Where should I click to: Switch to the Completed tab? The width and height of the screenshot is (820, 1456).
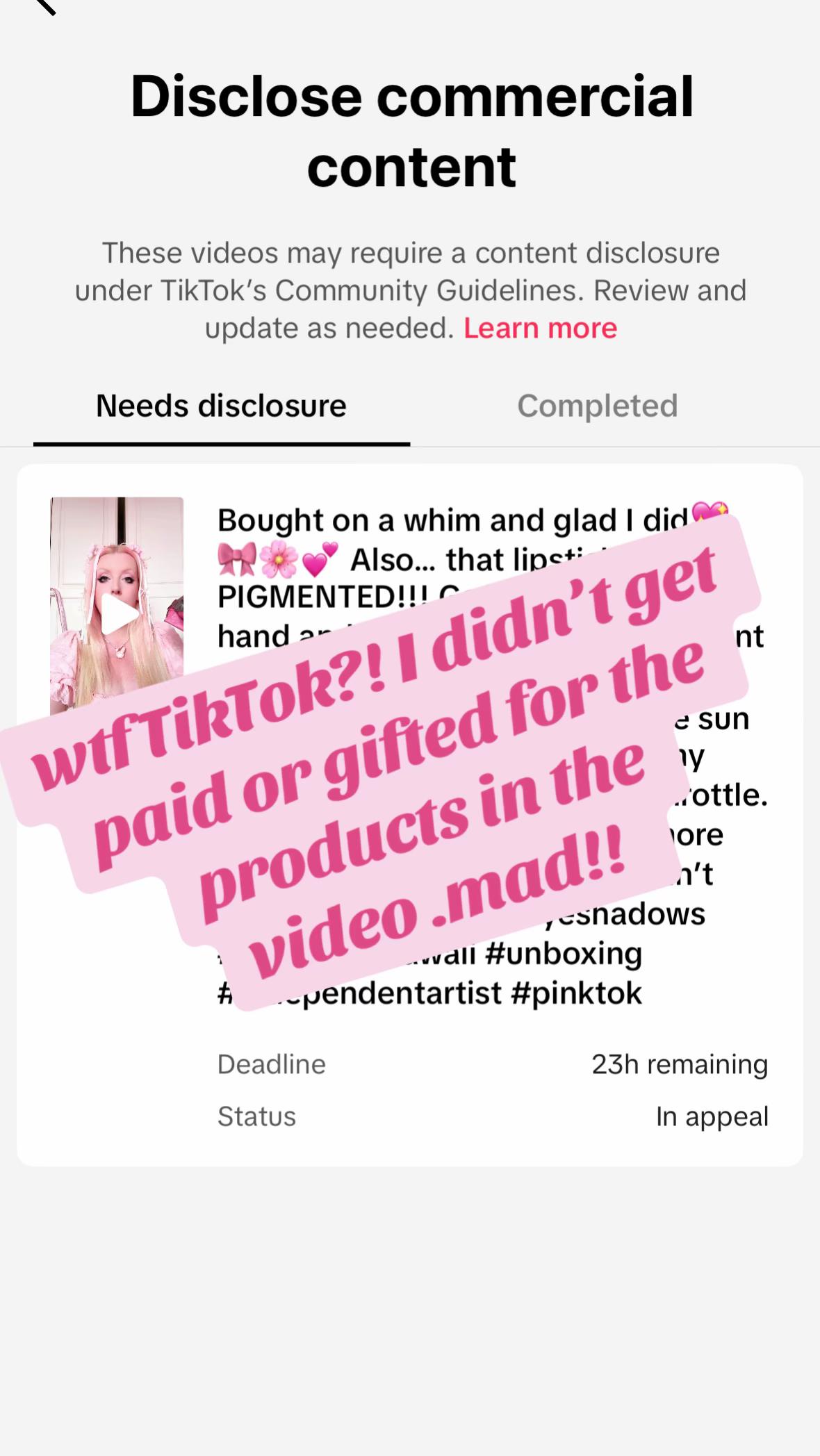tap(598, 406)
